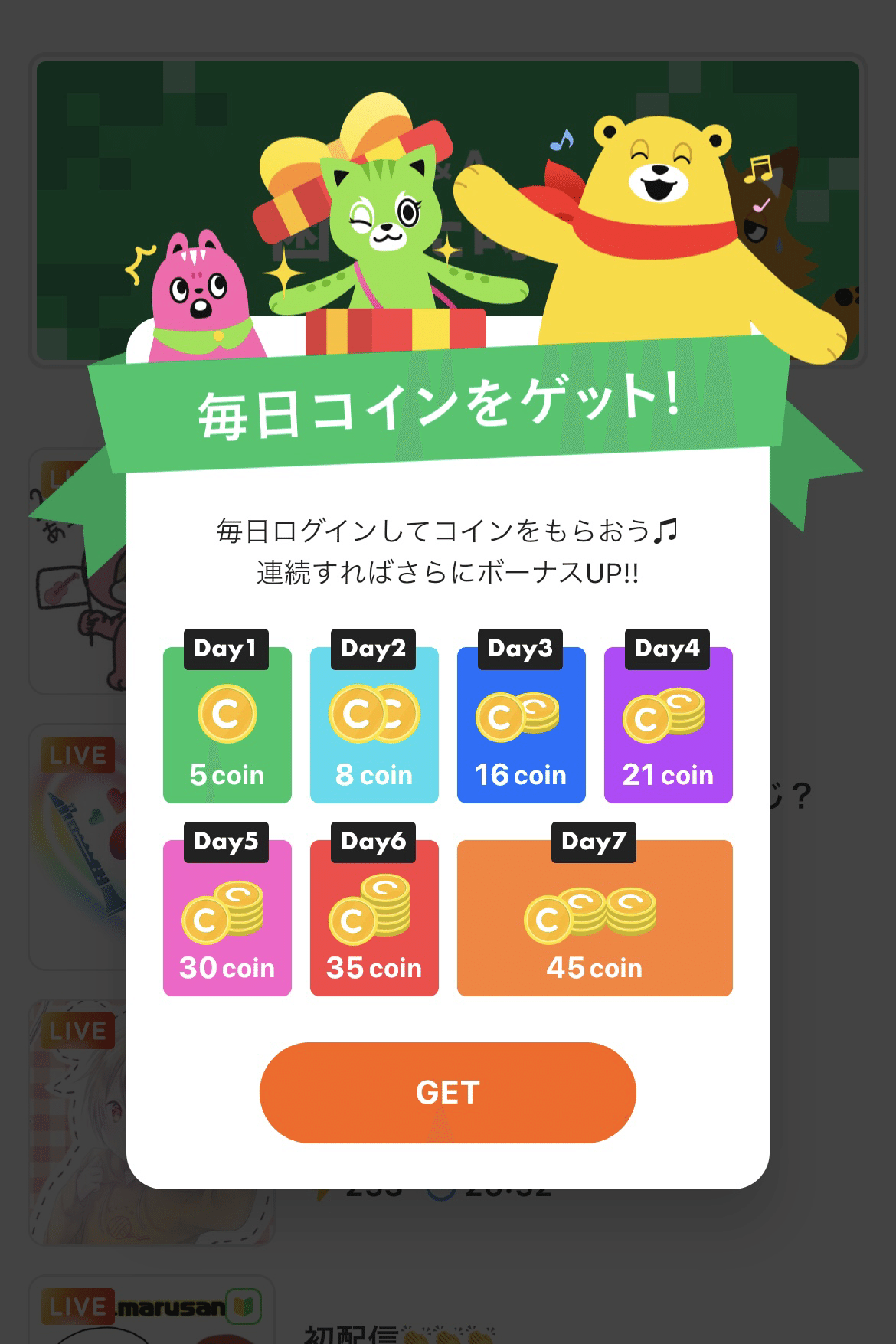This screenshot has height=1344, width=896.
Task: Click the 30 coin pink Day5 card
Action: coord(227,918)
